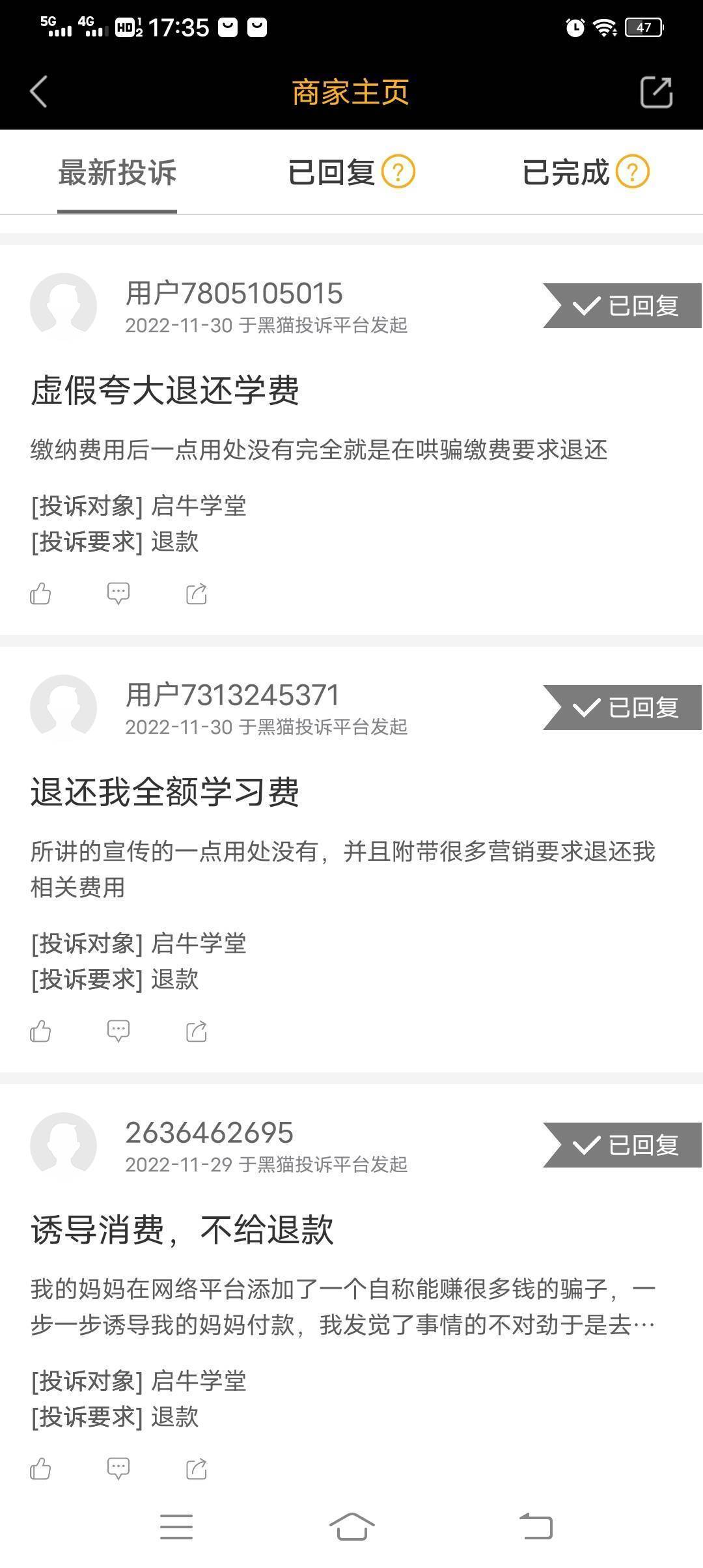Open complaint 退还我全额学习费
Screen dimensions: 703x1568
165,792
